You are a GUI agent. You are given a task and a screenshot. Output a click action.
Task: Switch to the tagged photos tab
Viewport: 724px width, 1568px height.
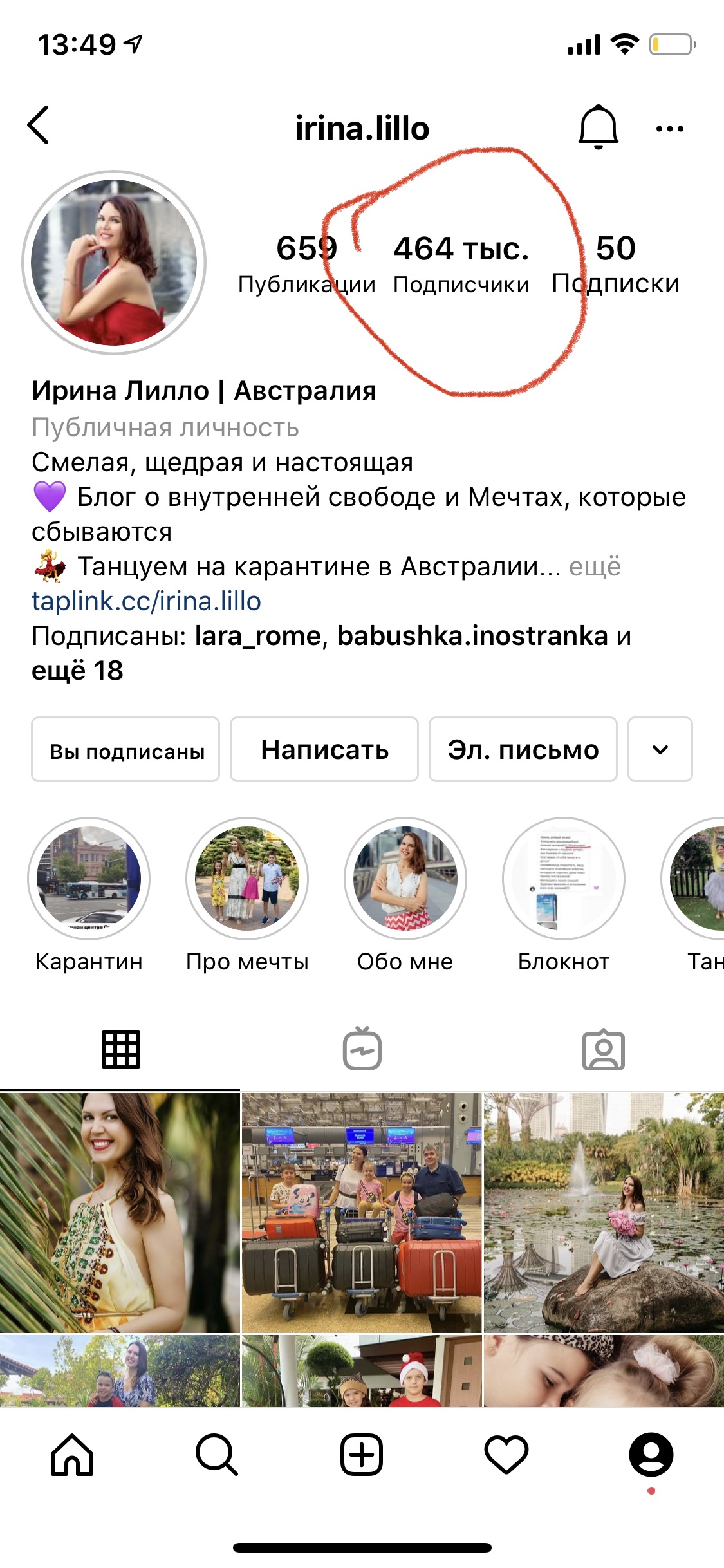(603, 1049)
